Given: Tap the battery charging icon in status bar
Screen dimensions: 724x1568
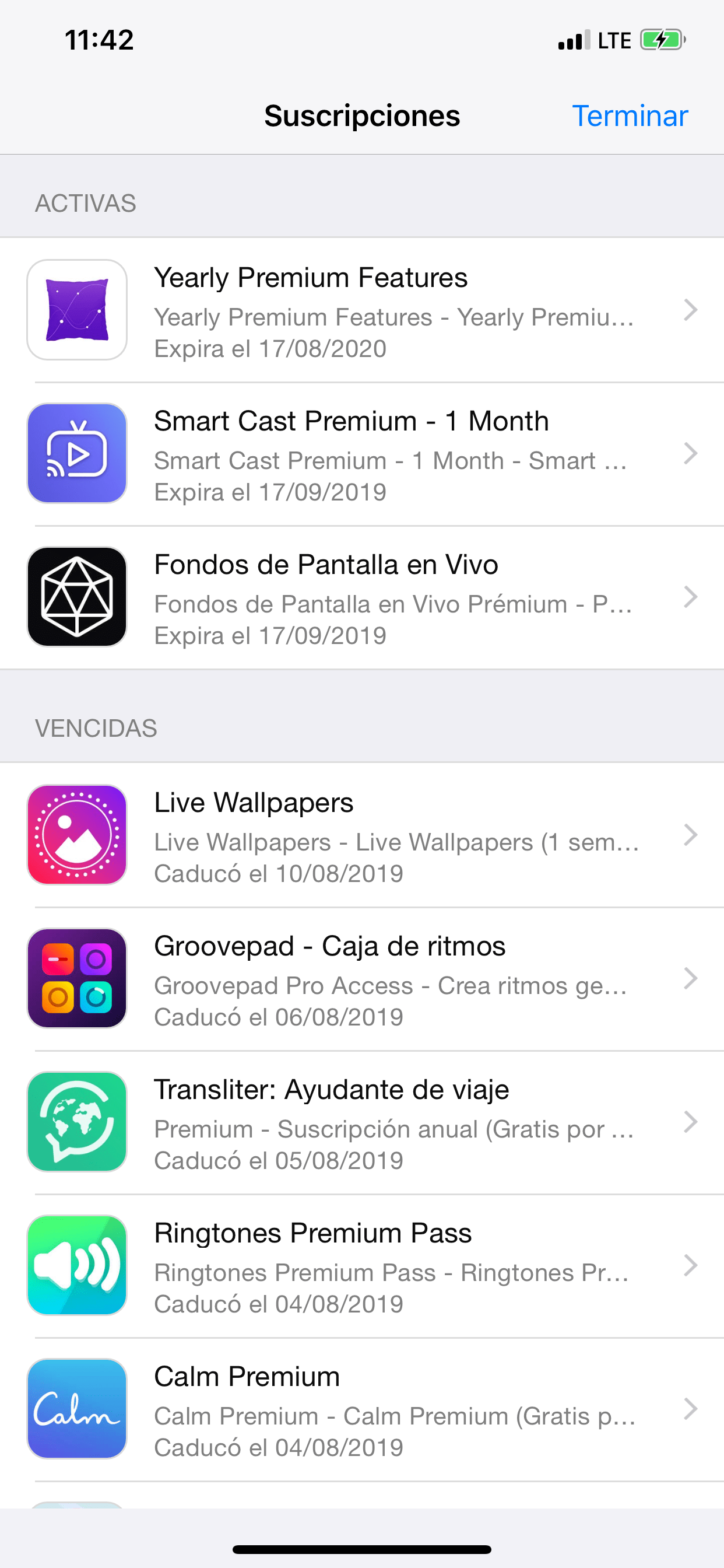Looking at the screenshot, I should pyautogui.click(x=662, y=39).
